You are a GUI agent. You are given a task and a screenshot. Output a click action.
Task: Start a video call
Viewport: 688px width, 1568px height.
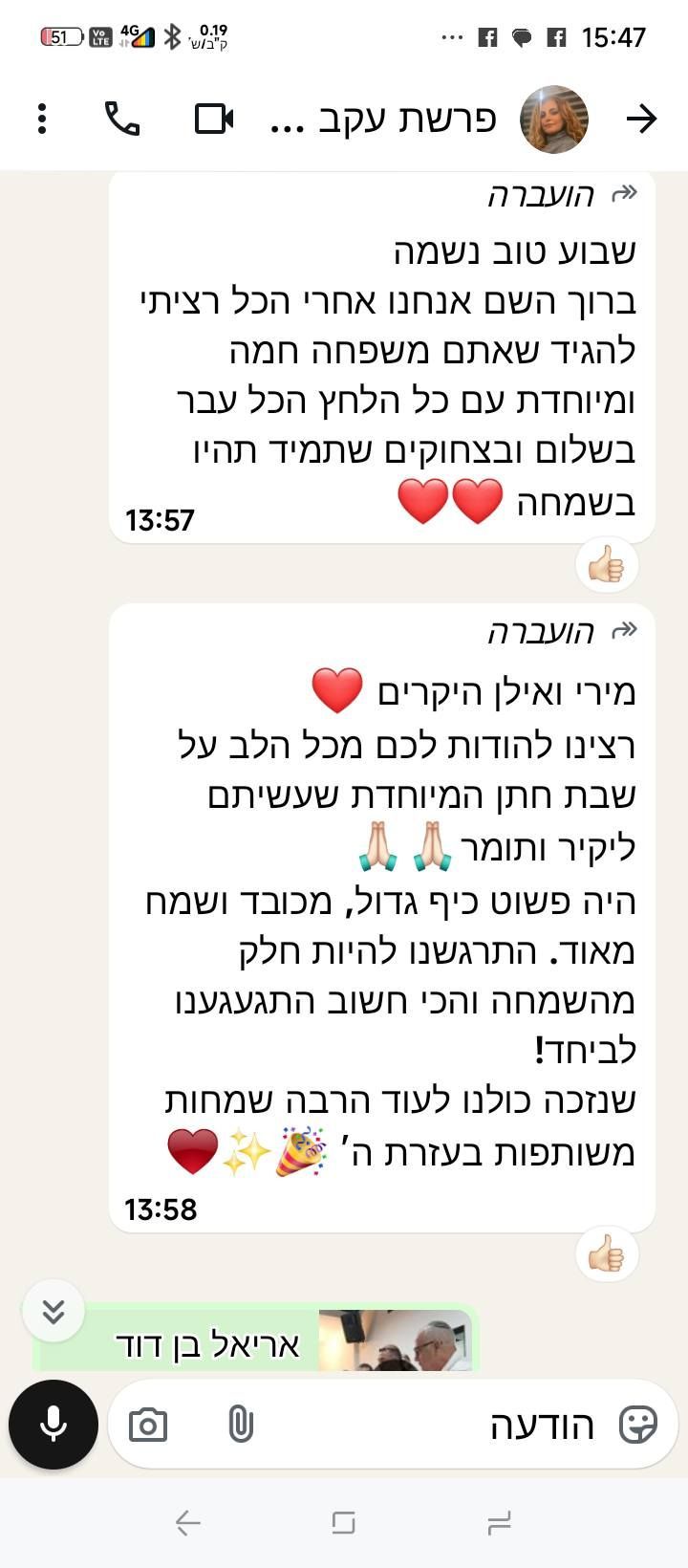214,119
